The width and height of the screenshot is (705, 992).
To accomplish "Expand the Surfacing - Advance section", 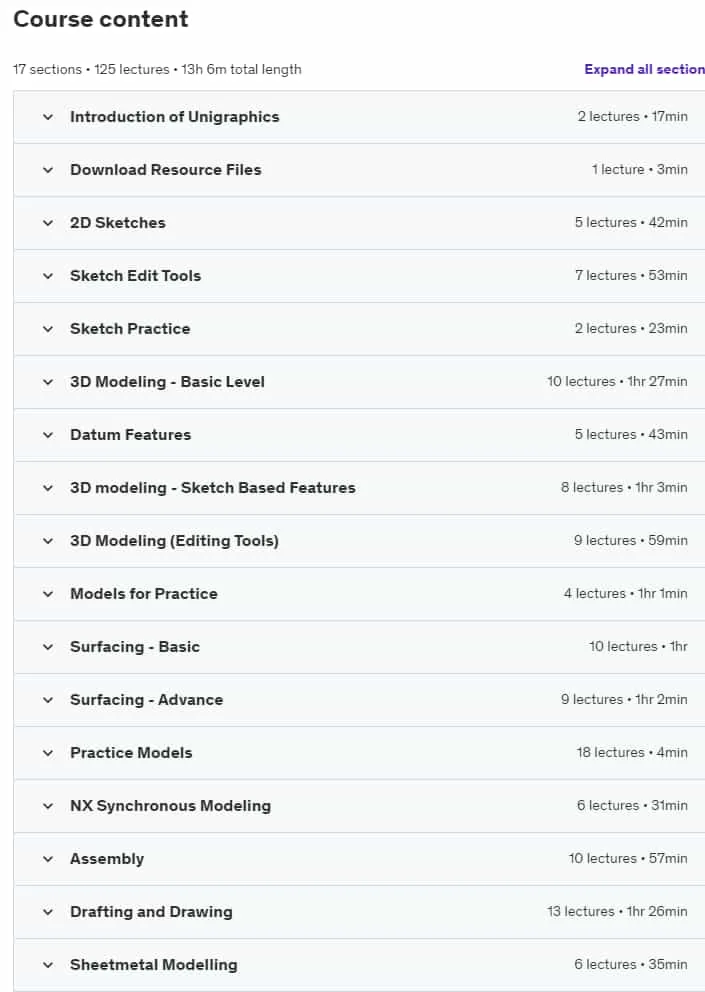I will (x=359, y=700).
